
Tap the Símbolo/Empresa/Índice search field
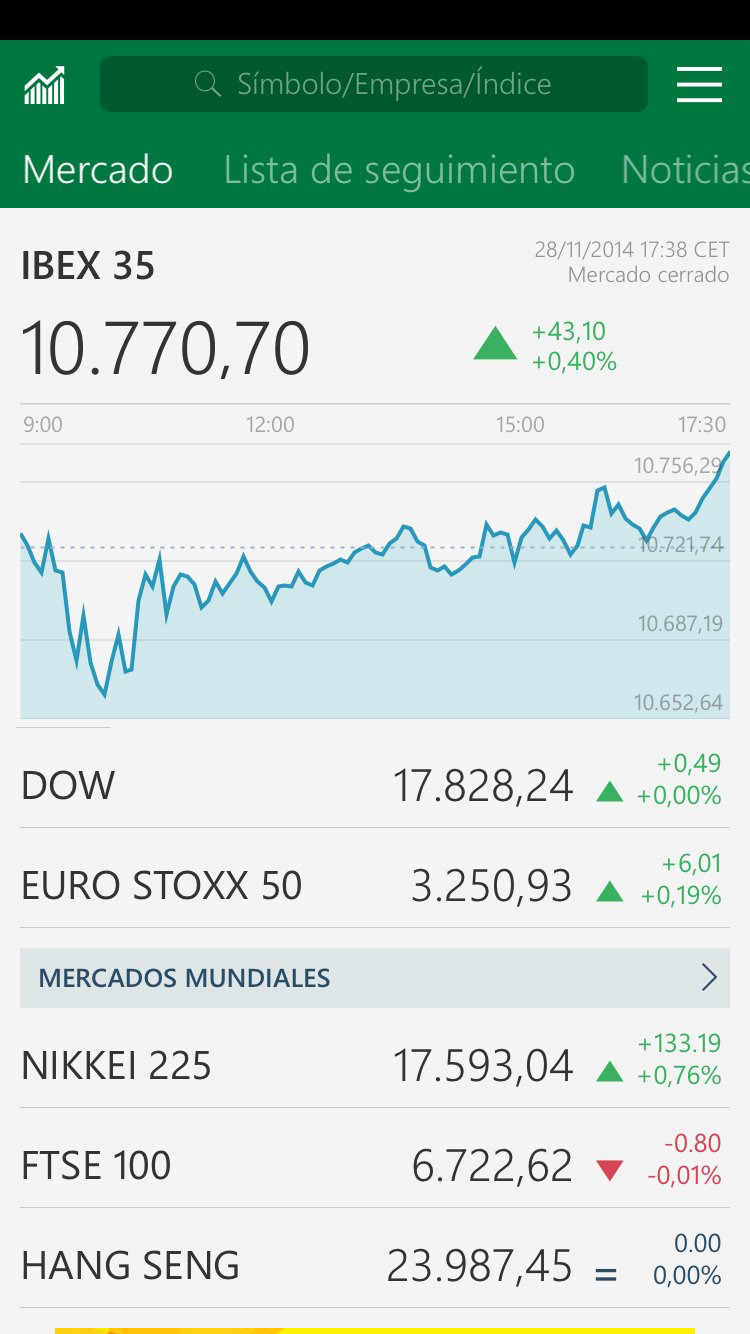click(x=374, y=84)
